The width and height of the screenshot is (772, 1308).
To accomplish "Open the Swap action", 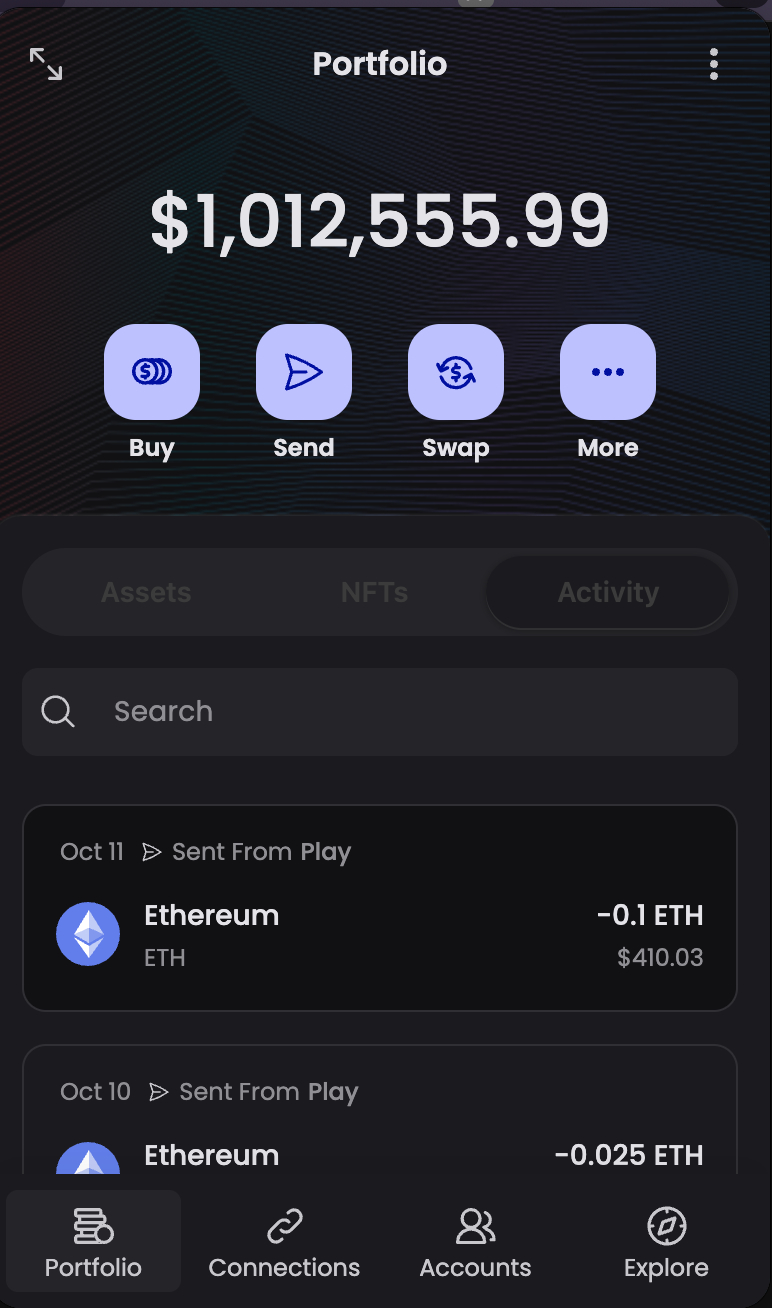I will [x=456, y=373].
